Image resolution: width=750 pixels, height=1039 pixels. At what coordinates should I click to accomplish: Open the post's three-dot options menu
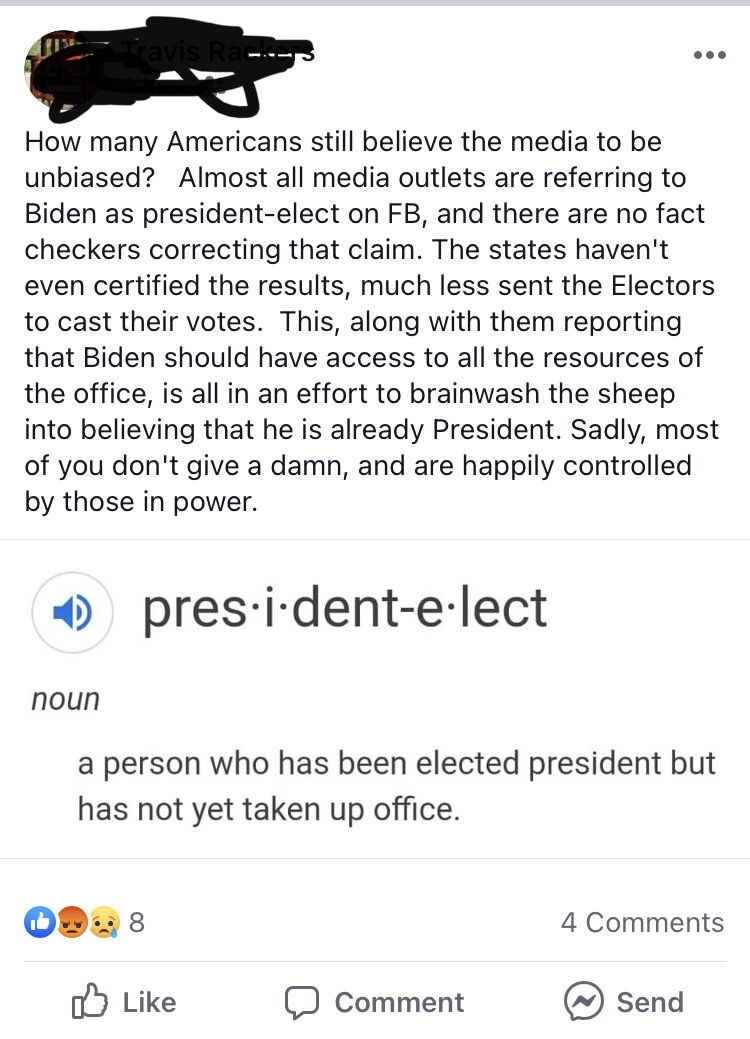click(708, 55)
